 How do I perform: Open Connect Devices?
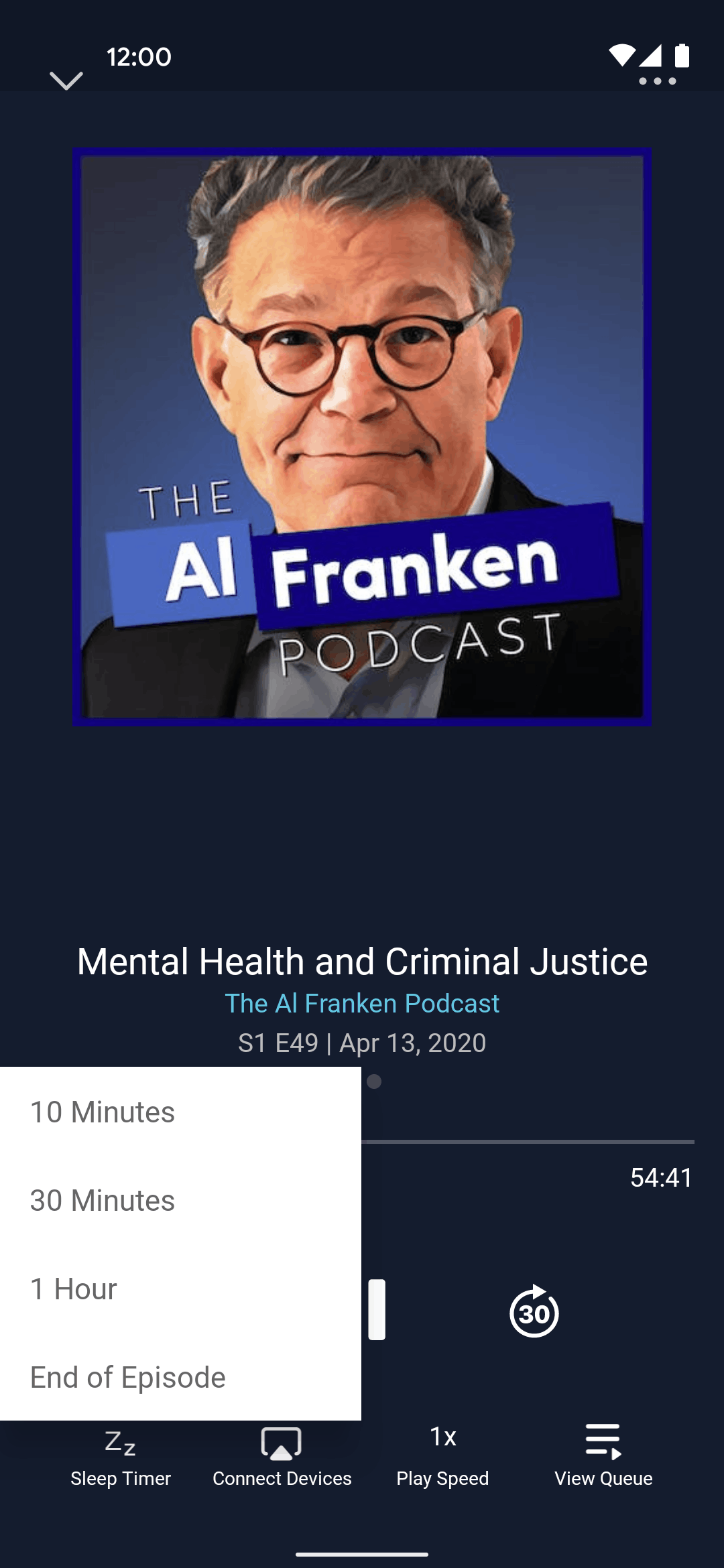[282, 1458]
